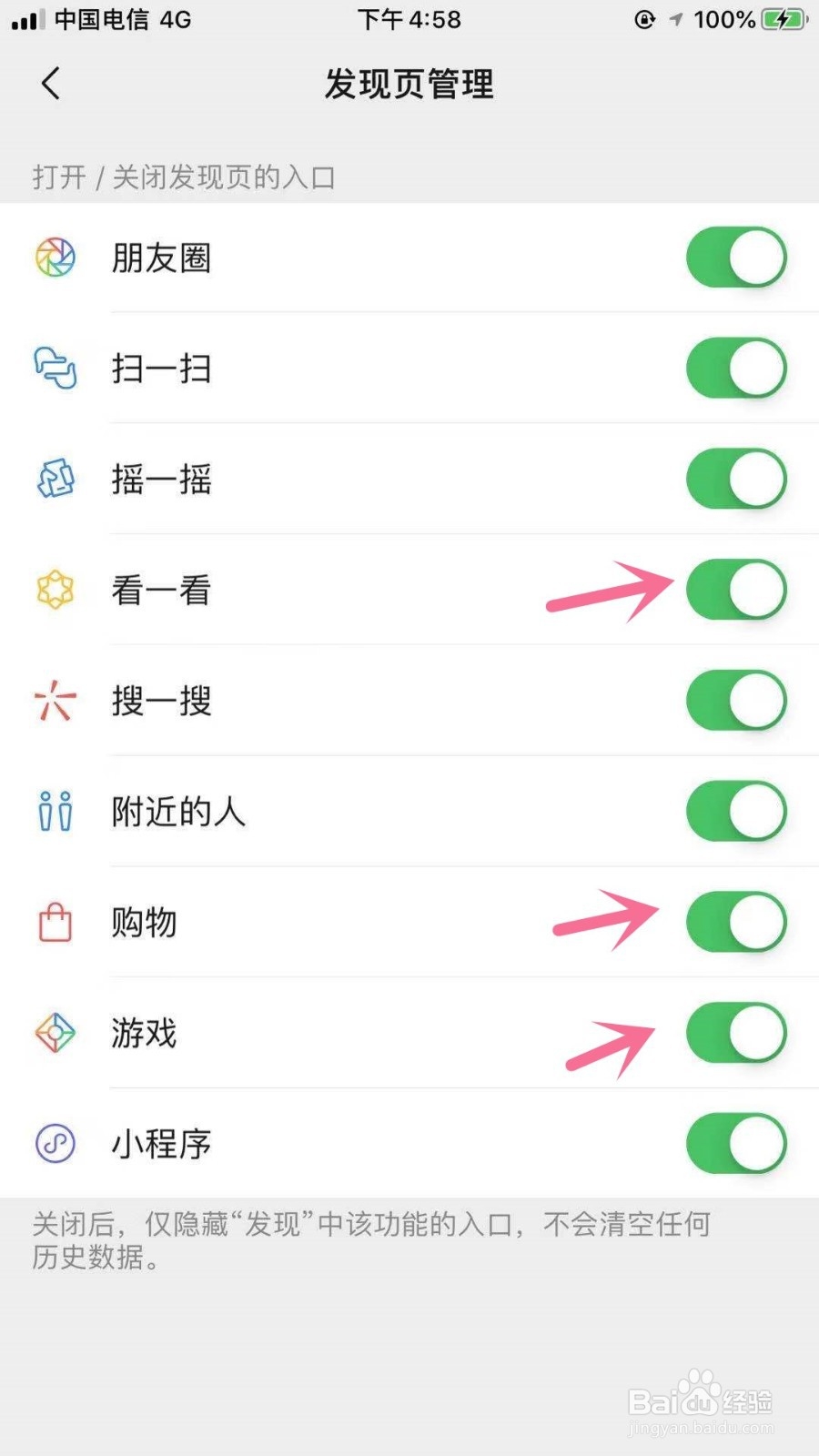The height and width of the screenshot is (1456, 819).
Task: Disable the 购物 toggle switch
Action: pos(737,922)
